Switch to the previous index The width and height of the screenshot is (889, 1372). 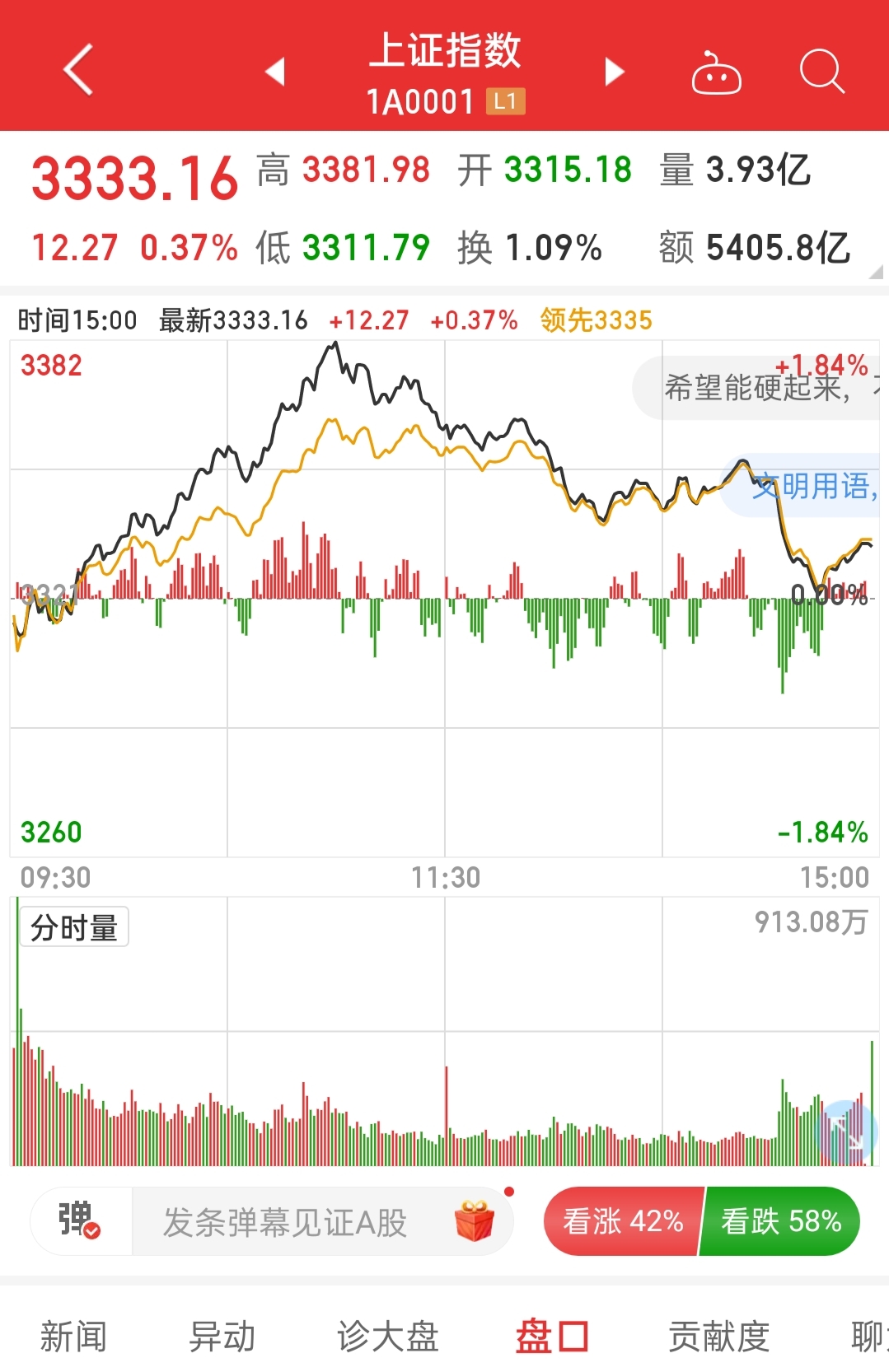[x=275, y=72]
